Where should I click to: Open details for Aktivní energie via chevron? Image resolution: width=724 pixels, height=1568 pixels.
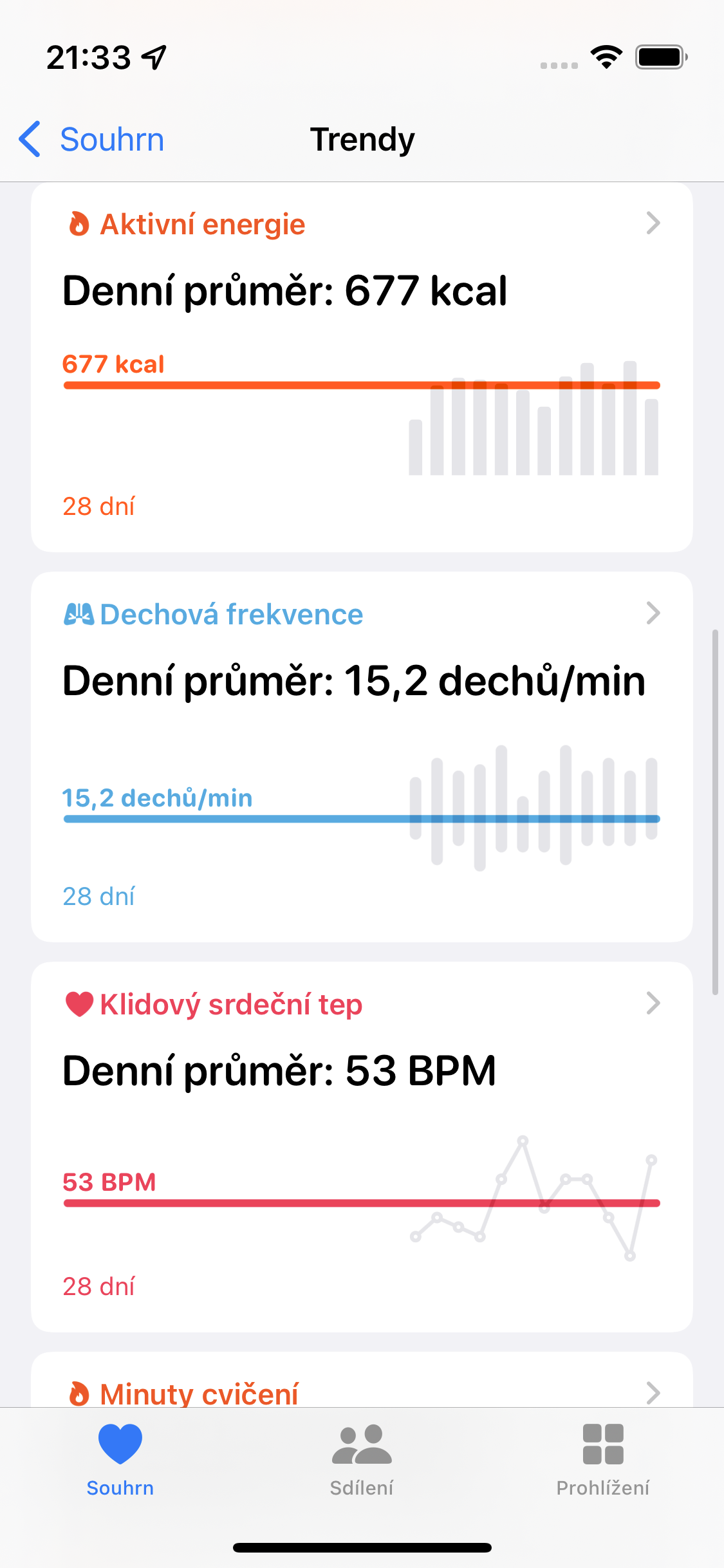pyautogui.click(x=654, y=223)
